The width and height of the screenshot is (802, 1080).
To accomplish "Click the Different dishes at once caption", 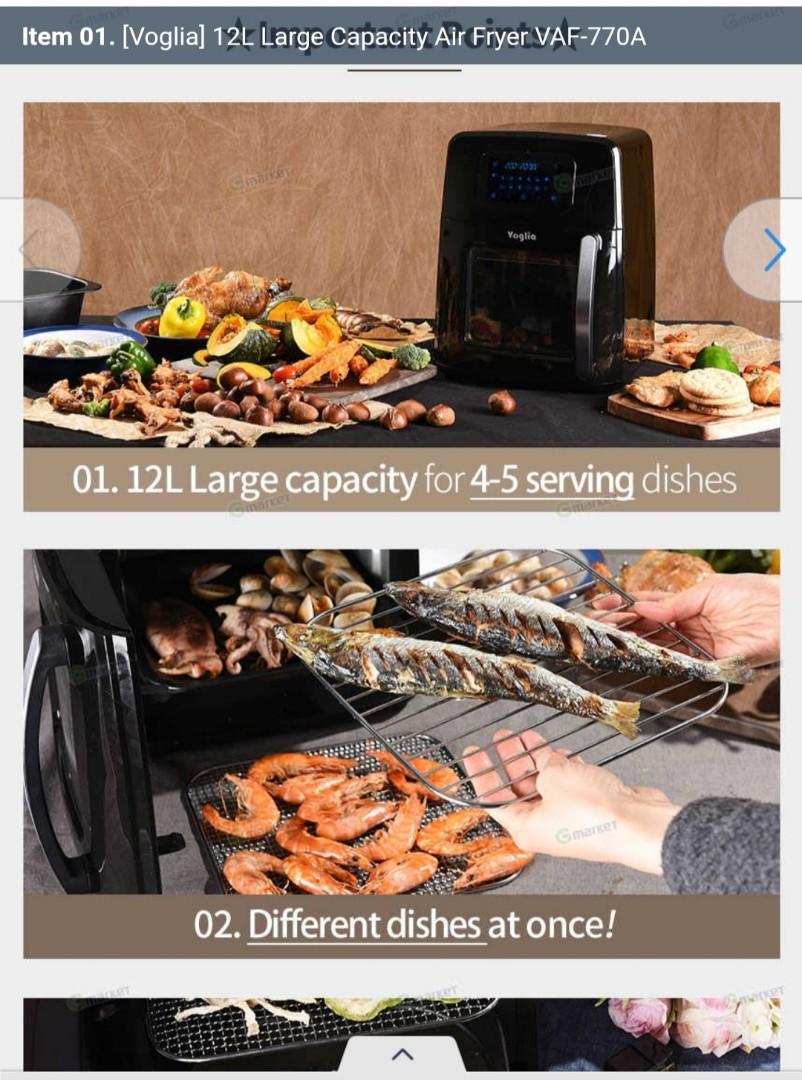I will click(401, 925).
